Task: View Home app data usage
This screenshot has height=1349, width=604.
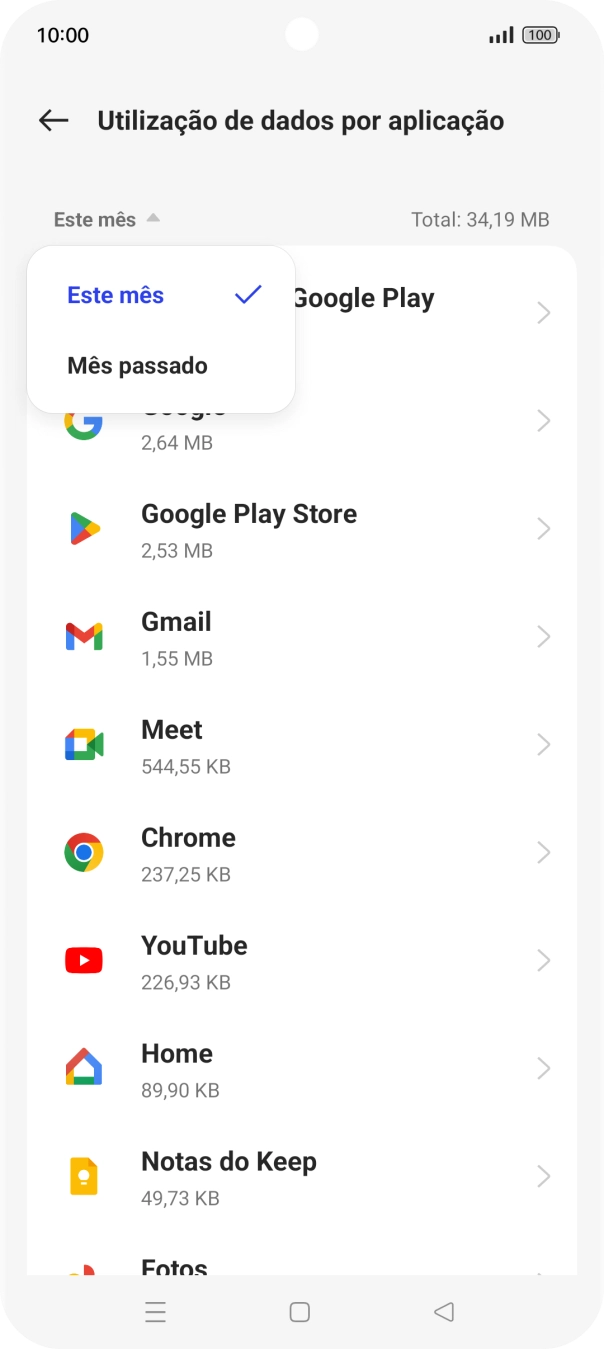Action: 302,1069
